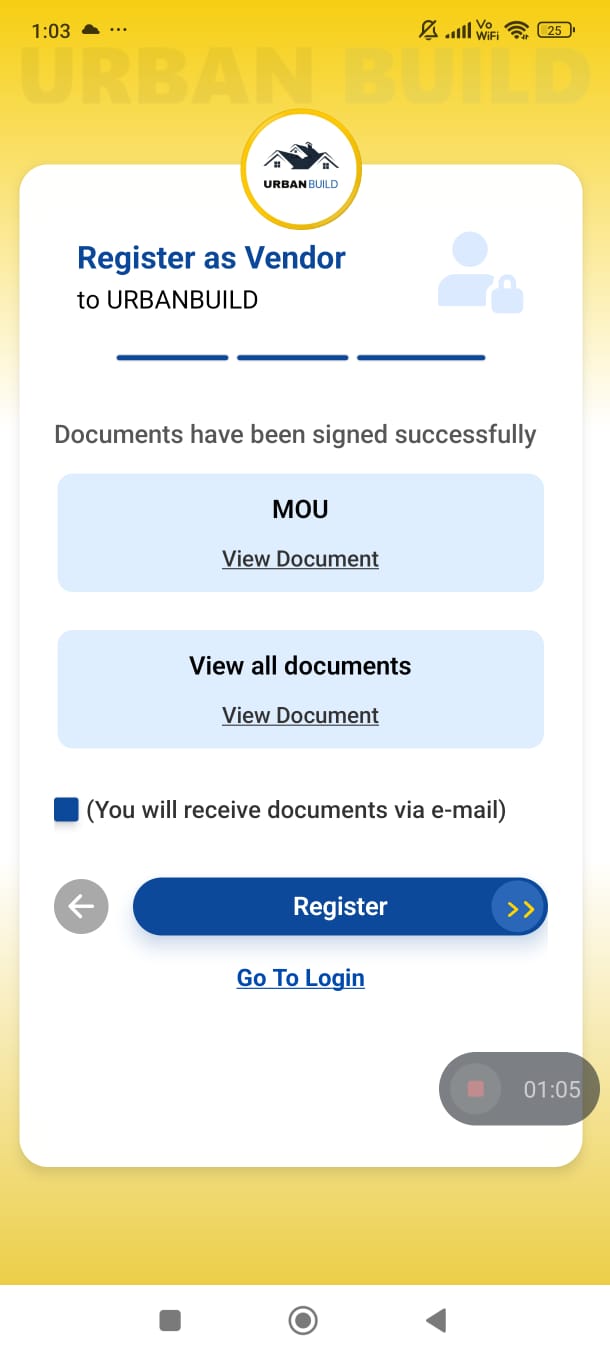The width and height of the screenshot is (610, 1356).
Task: Open View Document under View all documents
Action: click(300, 716)
